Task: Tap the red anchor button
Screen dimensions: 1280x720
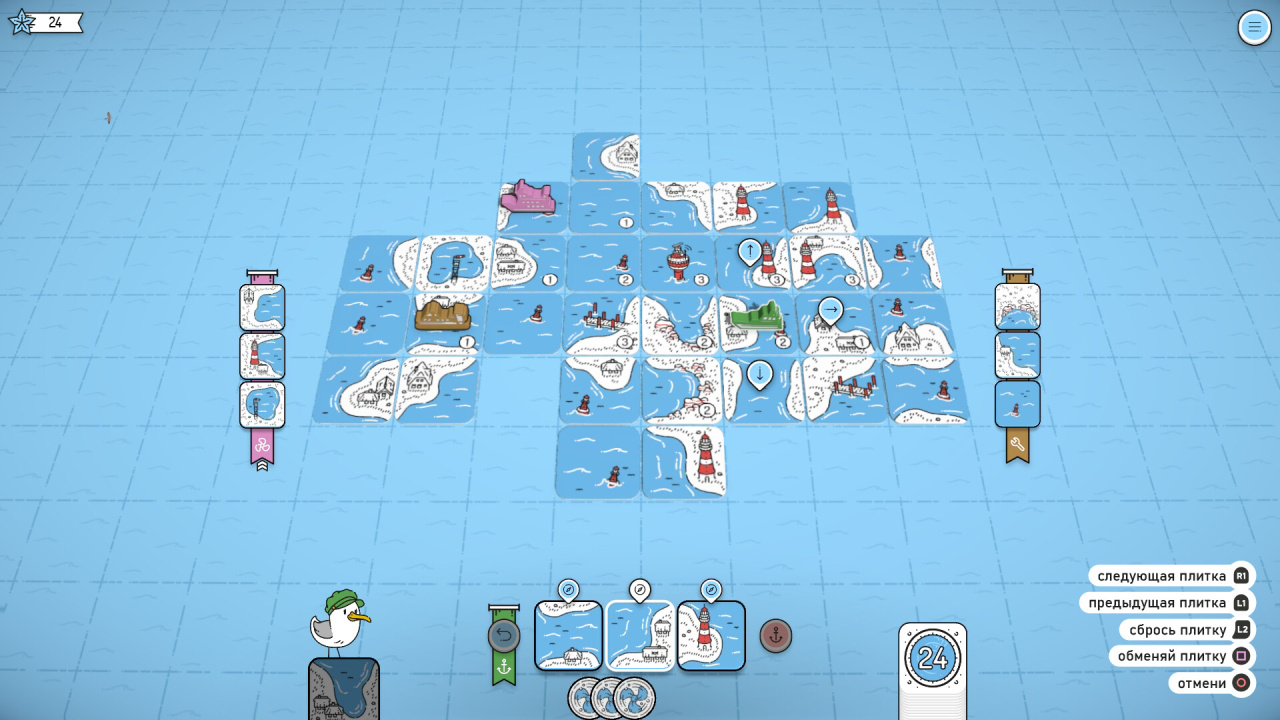Action: pyautogui.click(x=776, y=635)
